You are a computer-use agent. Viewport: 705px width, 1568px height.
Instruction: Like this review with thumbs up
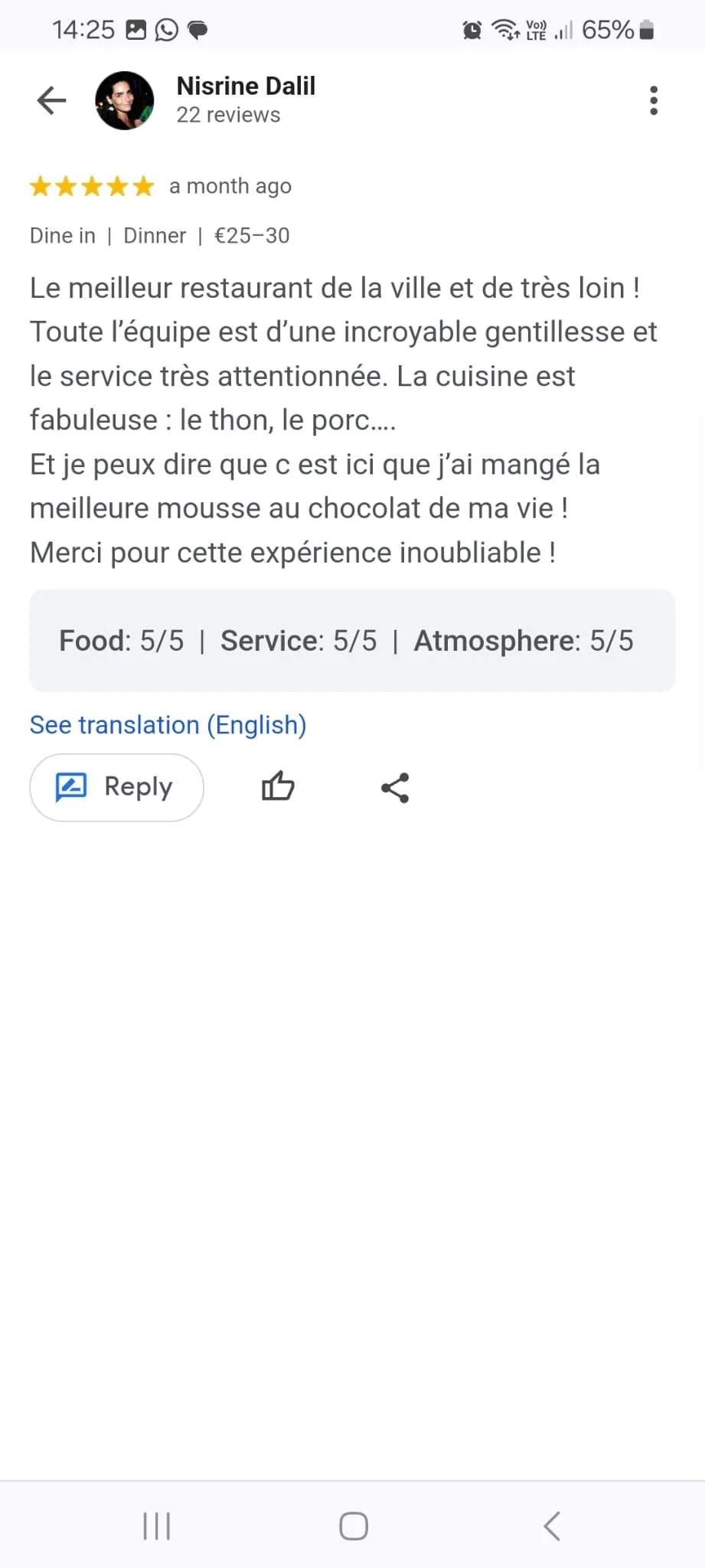[278, 786]
